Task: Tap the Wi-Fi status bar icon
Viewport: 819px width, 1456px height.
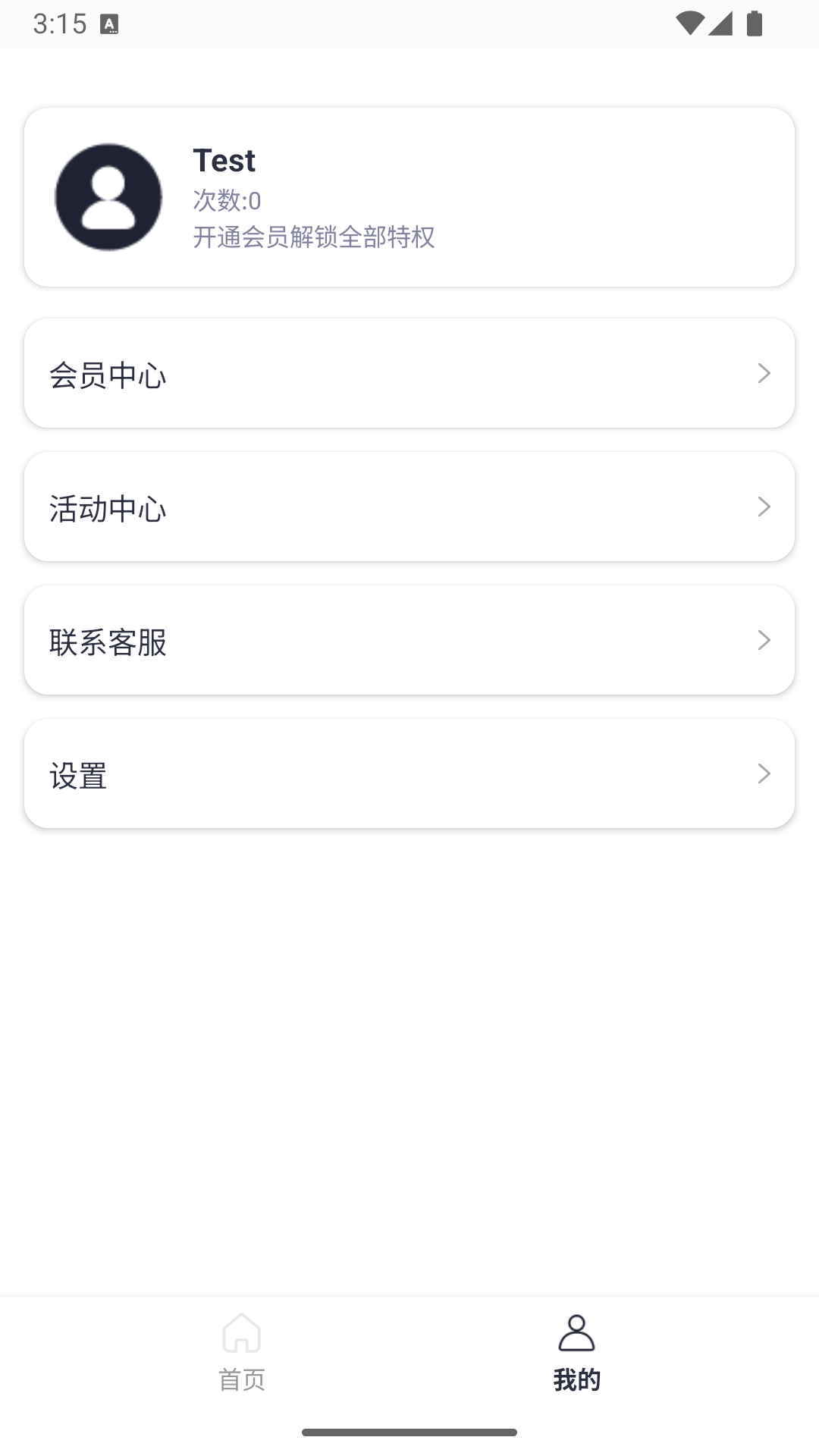Action: tap(691, 22)
